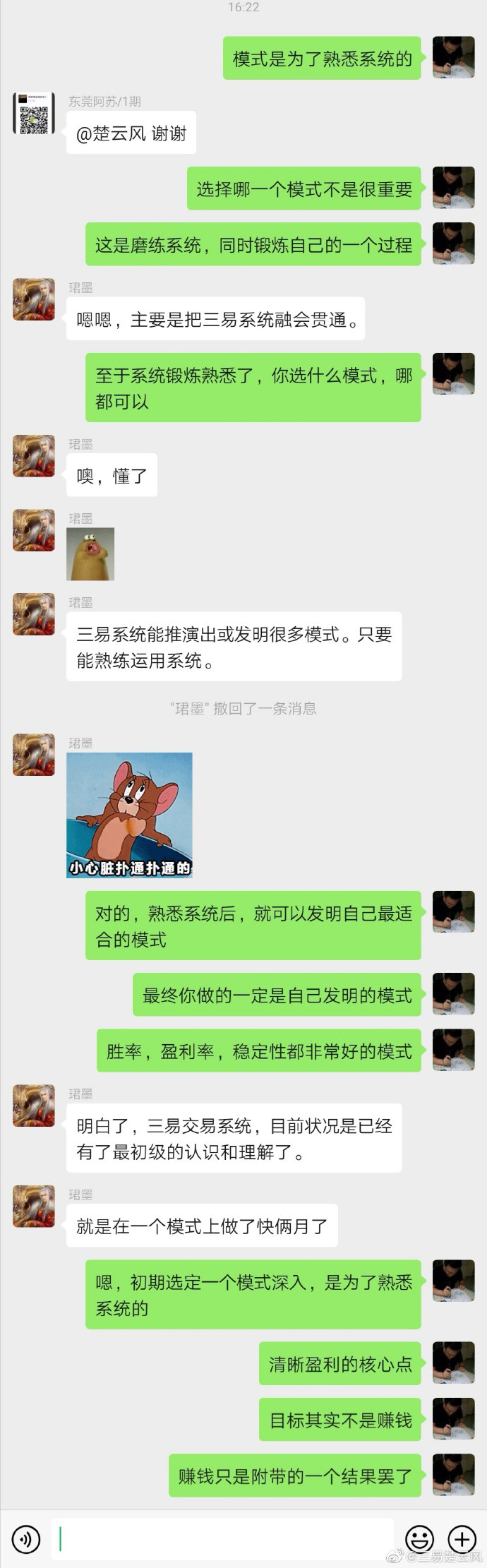This screenshot has height=1568, width=487.
Task: Open the plus attachments menu
Action: point(462,1538)
